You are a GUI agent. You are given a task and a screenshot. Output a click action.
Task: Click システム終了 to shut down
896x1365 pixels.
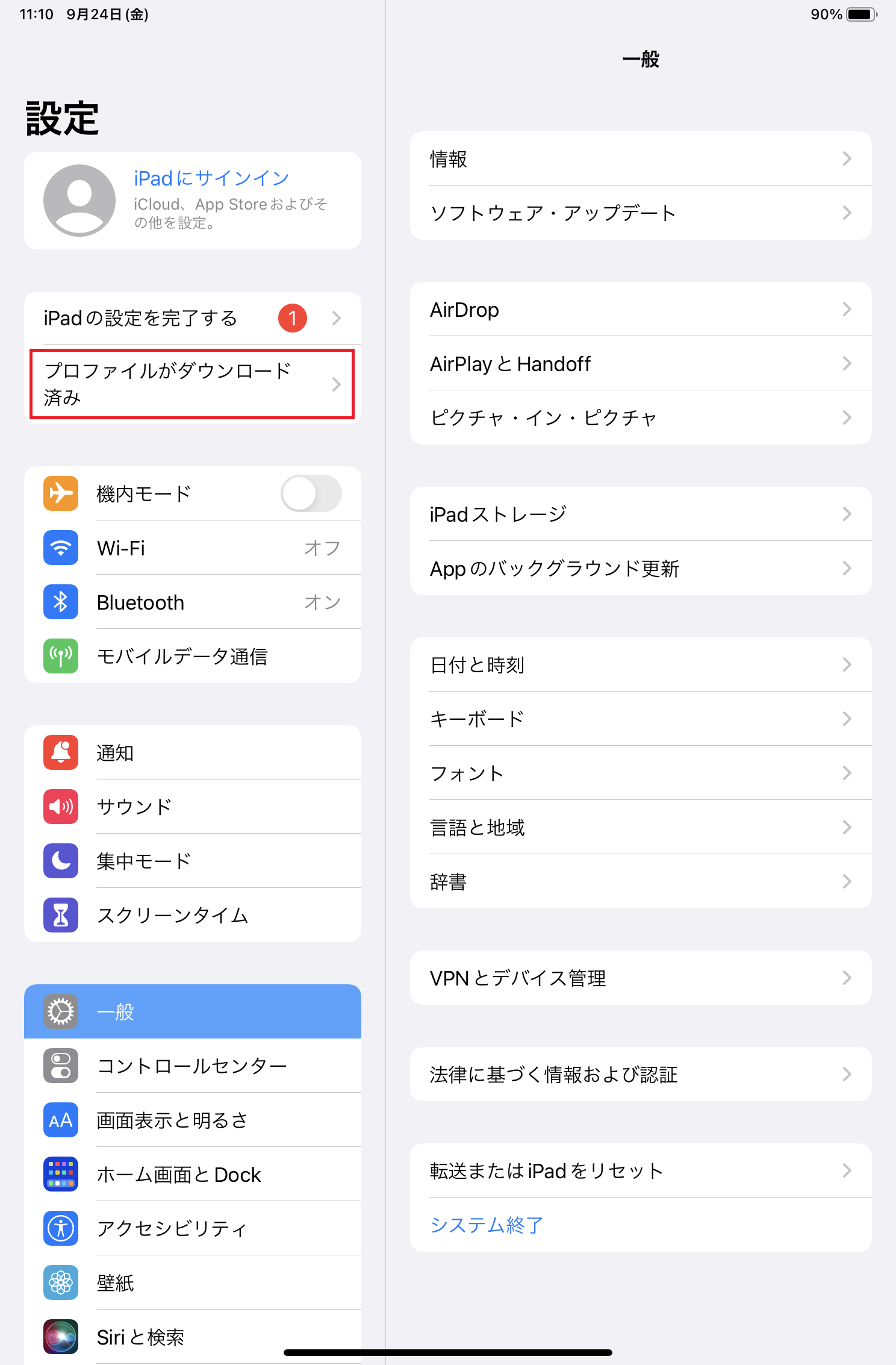click(485, 1224)
